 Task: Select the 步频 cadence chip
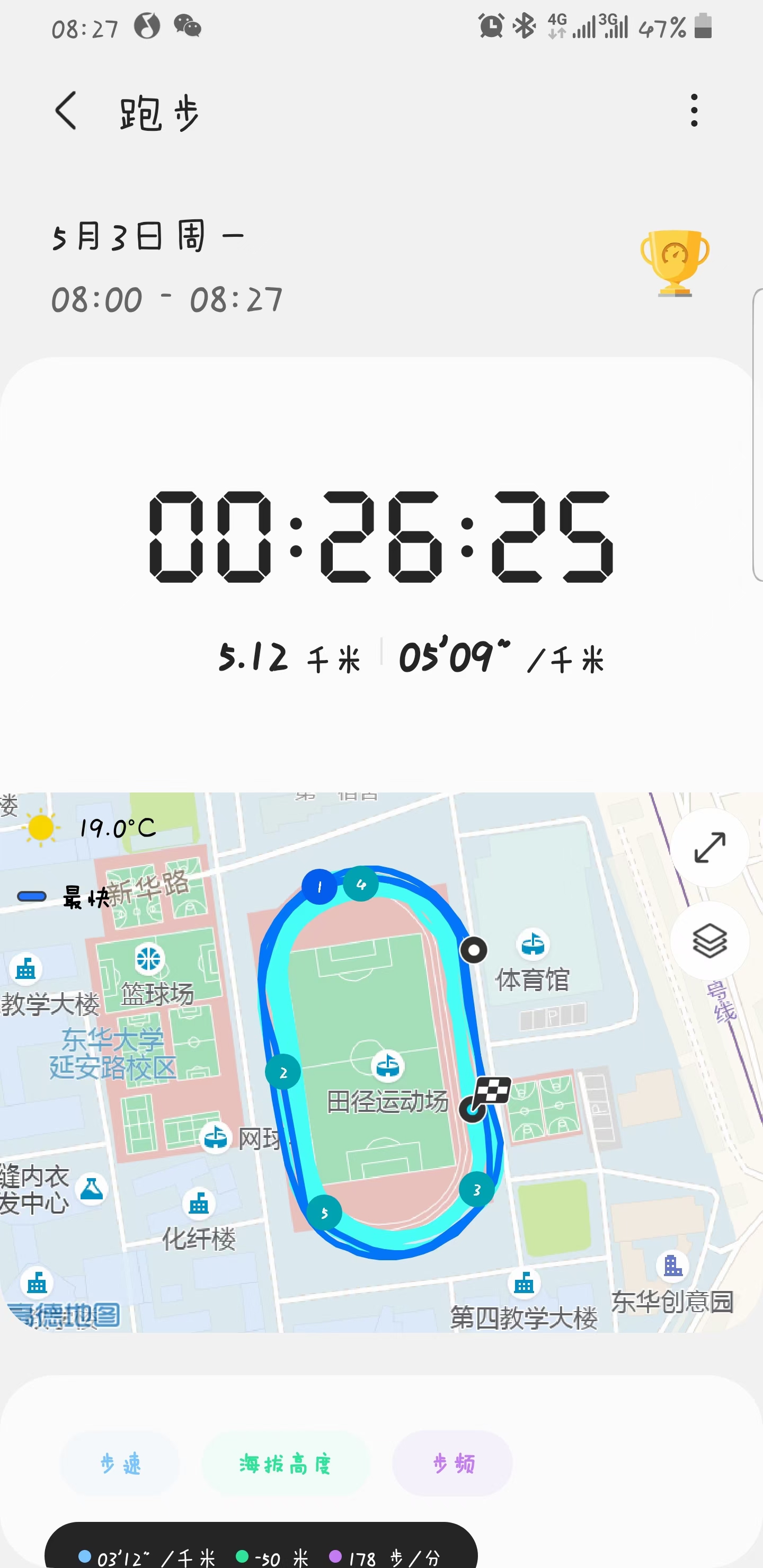[453, 1463]
